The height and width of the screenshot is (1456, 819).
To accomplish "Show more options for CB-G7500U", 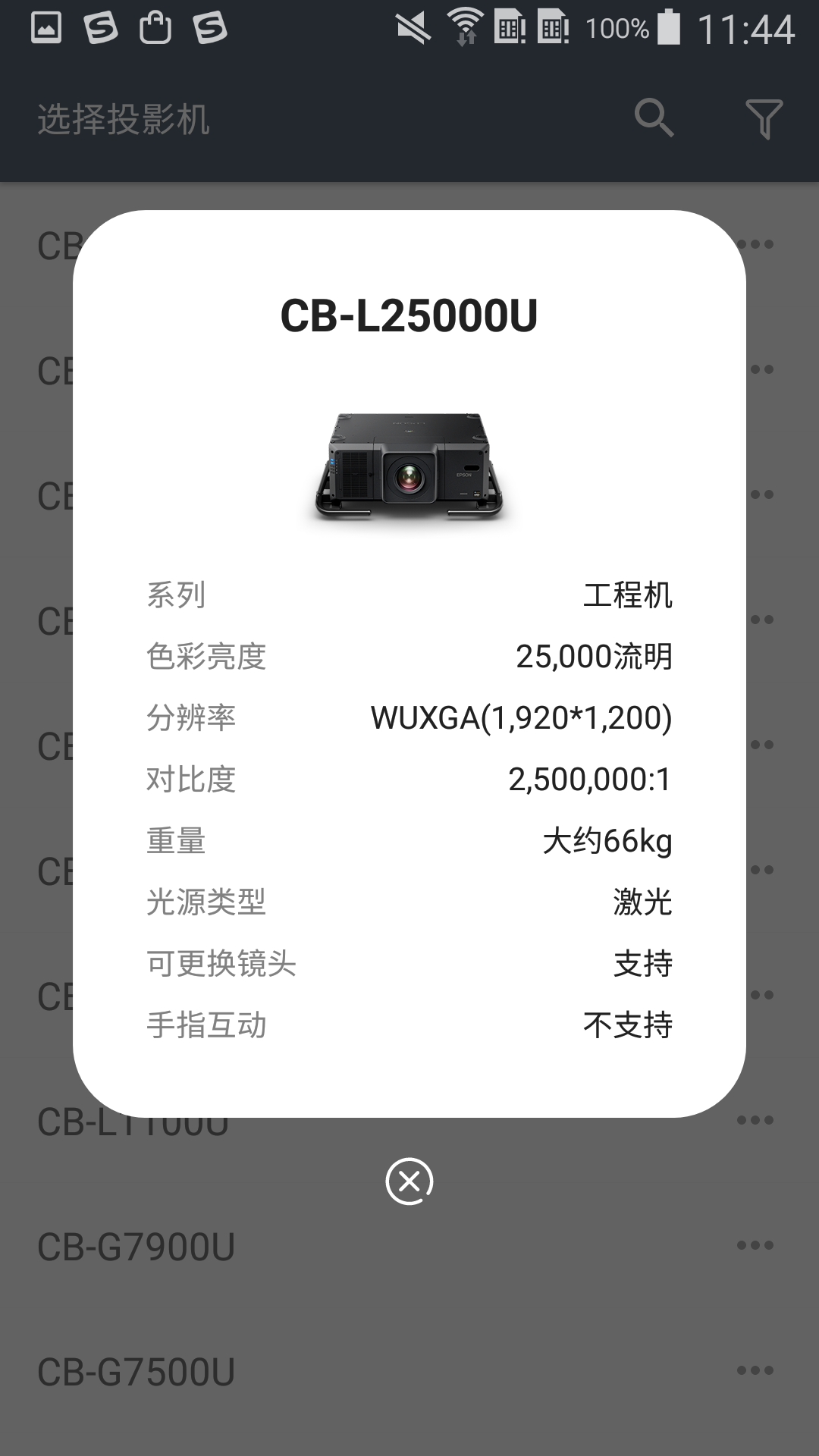I will [755, 1370].
